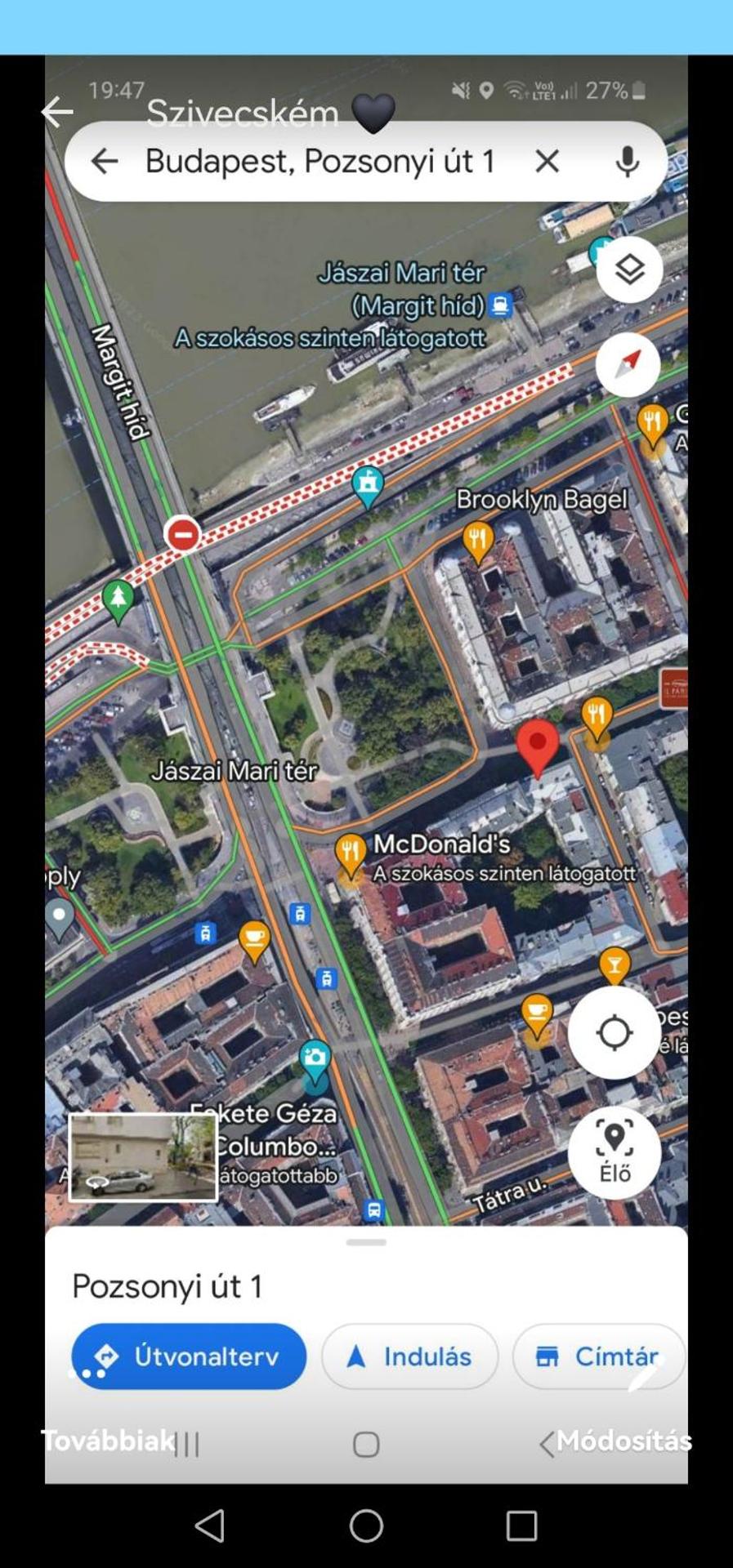The width and height of the screenshot is (733, 1568).
Task: Center map using the my-location crosshair
Action: 615,1032
